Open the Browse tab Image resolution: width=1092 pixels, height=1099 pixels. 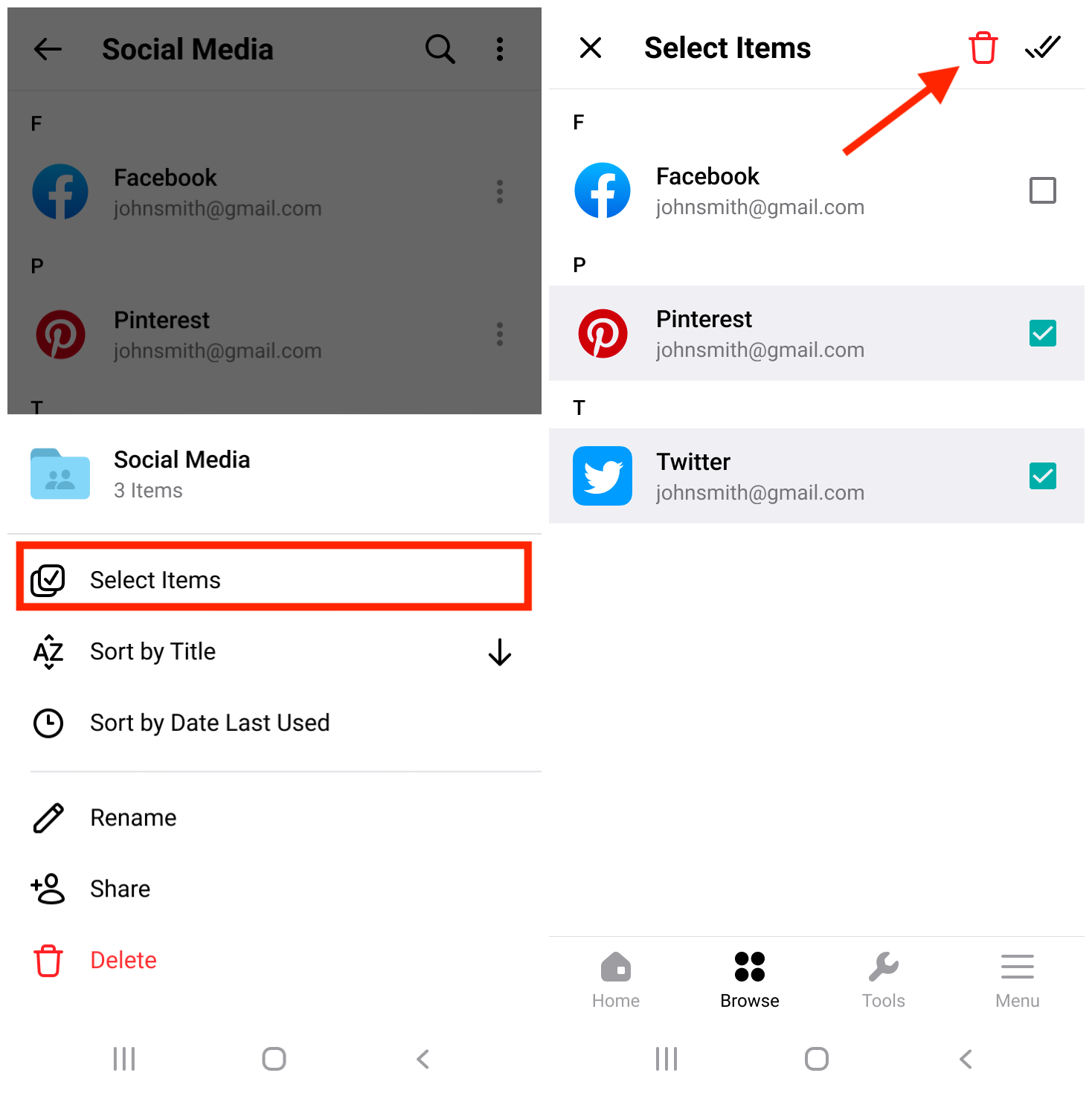coord(750,980)
